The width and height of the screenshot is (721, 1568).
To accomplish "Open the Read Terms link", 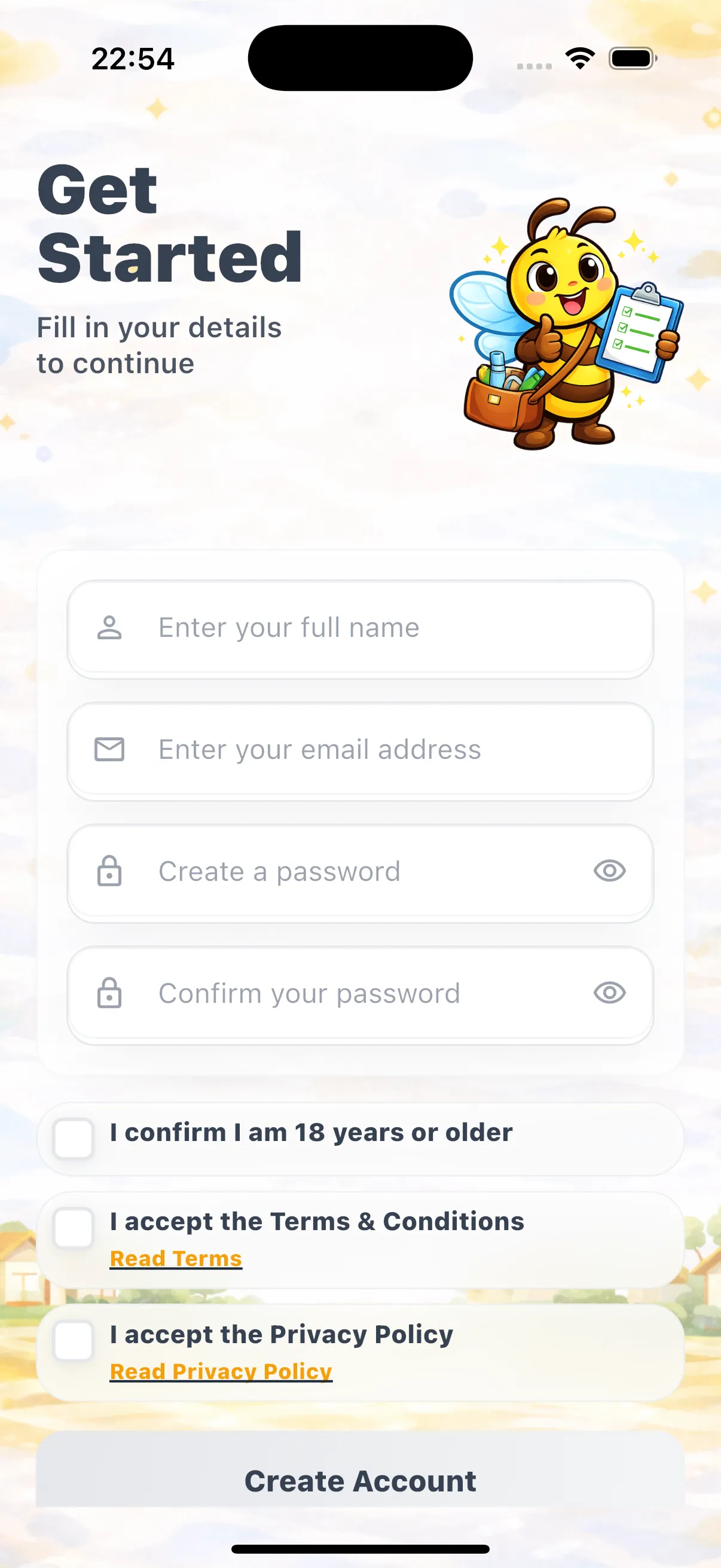I will [176, 1258].
